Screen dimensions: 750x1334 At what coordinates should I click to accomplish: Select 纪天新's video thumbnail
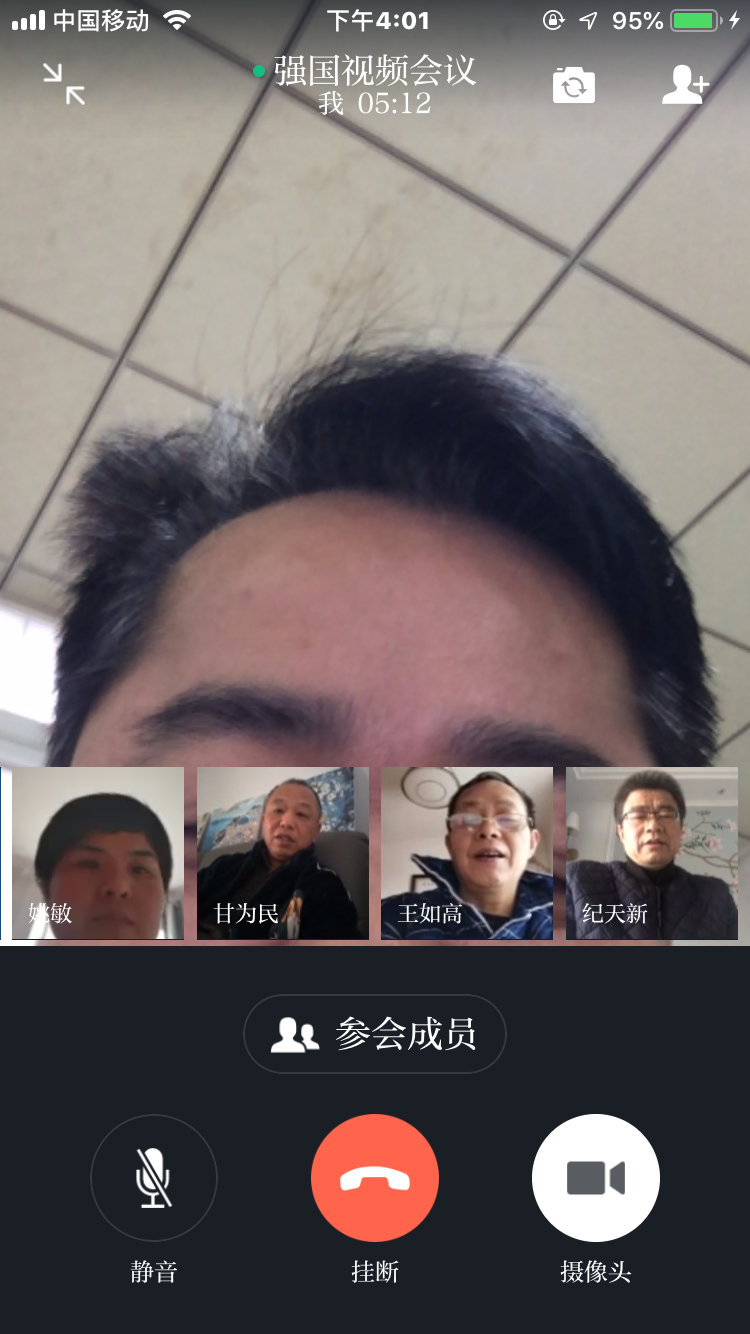(652, 853)
